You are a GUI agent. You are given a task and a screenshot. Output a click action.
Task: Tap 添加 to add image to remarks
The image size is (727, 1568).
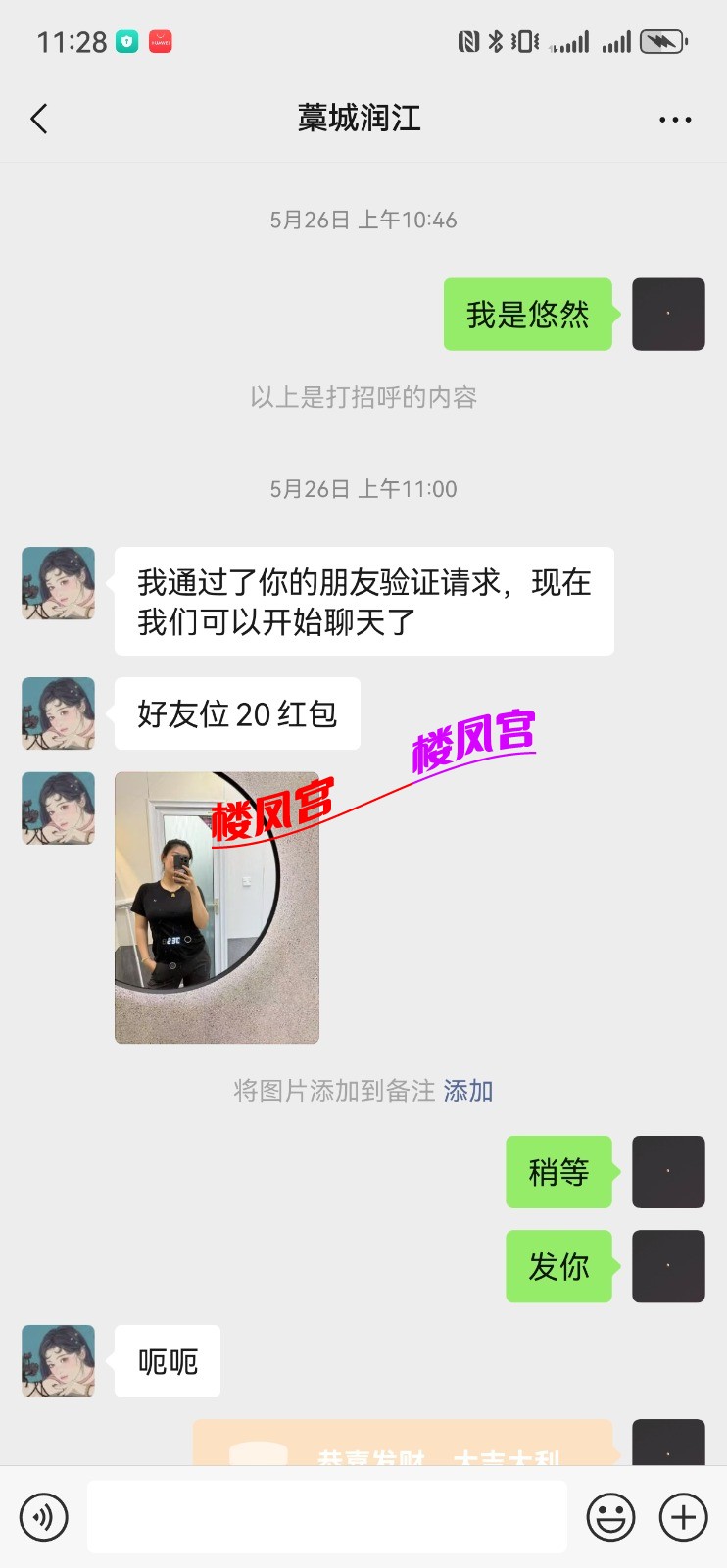(x=467, y=1091)
